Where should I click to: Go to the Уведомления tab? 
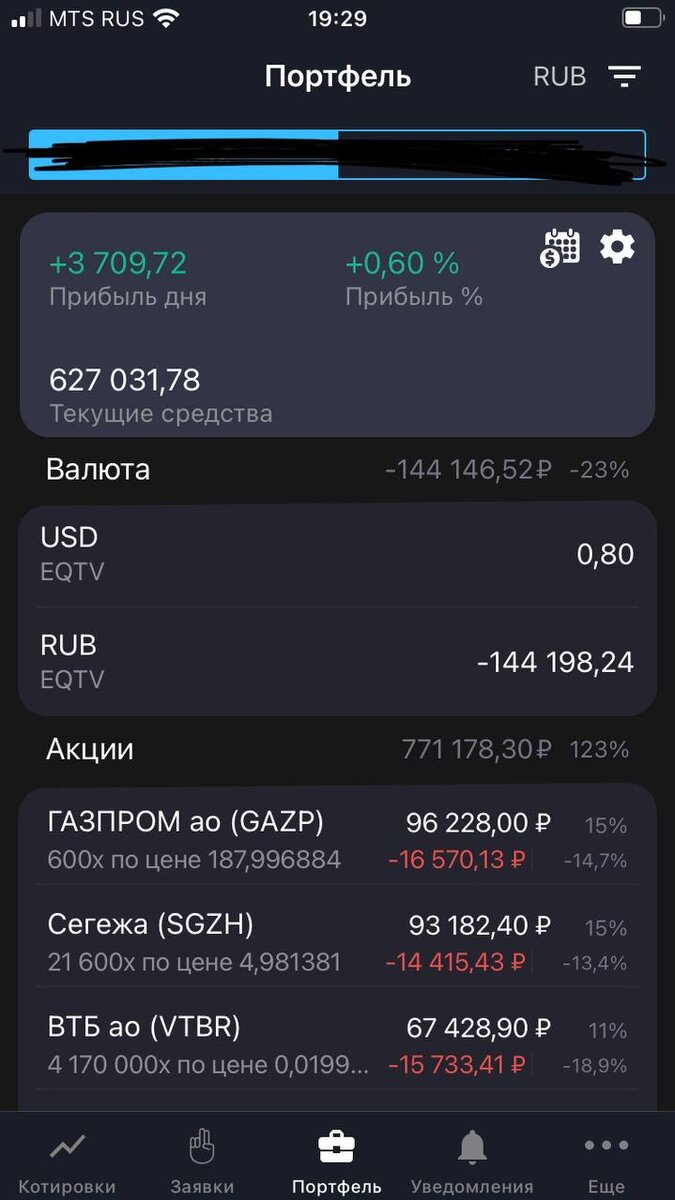(x=472, y=1160)
